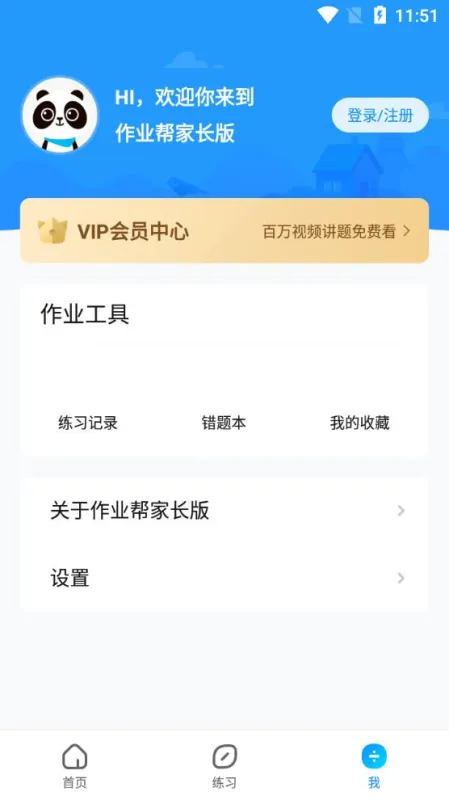Switch to the 首页 tab
The width and height of the screenshot is (449, 800).
coord(75,766)
